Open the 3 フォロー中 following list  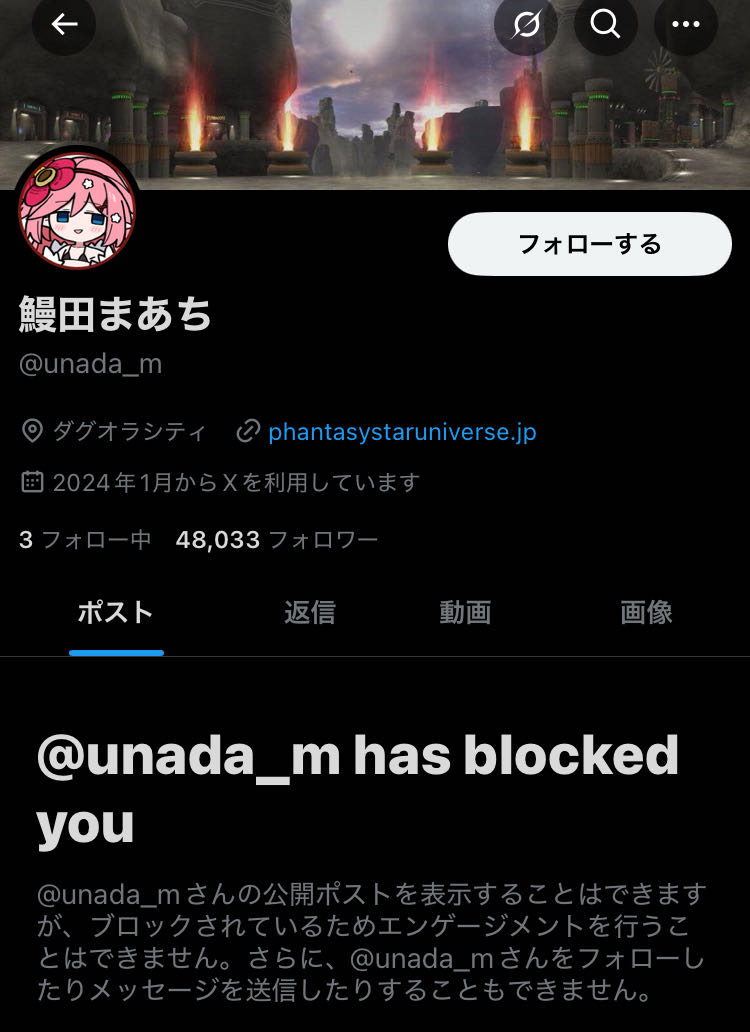(x=85, y=540)
